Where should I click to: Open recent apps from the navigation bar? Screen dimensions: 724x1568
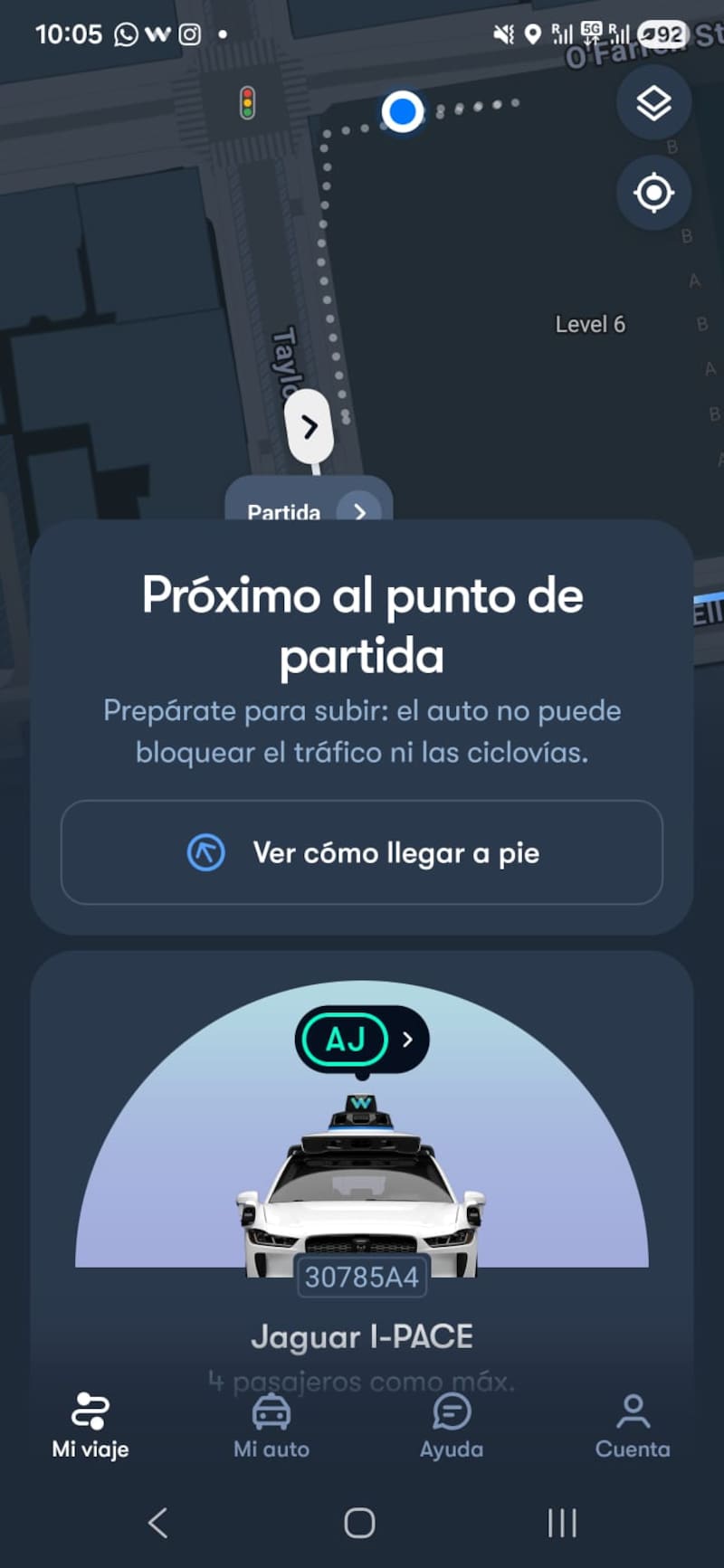point(562,1523)
